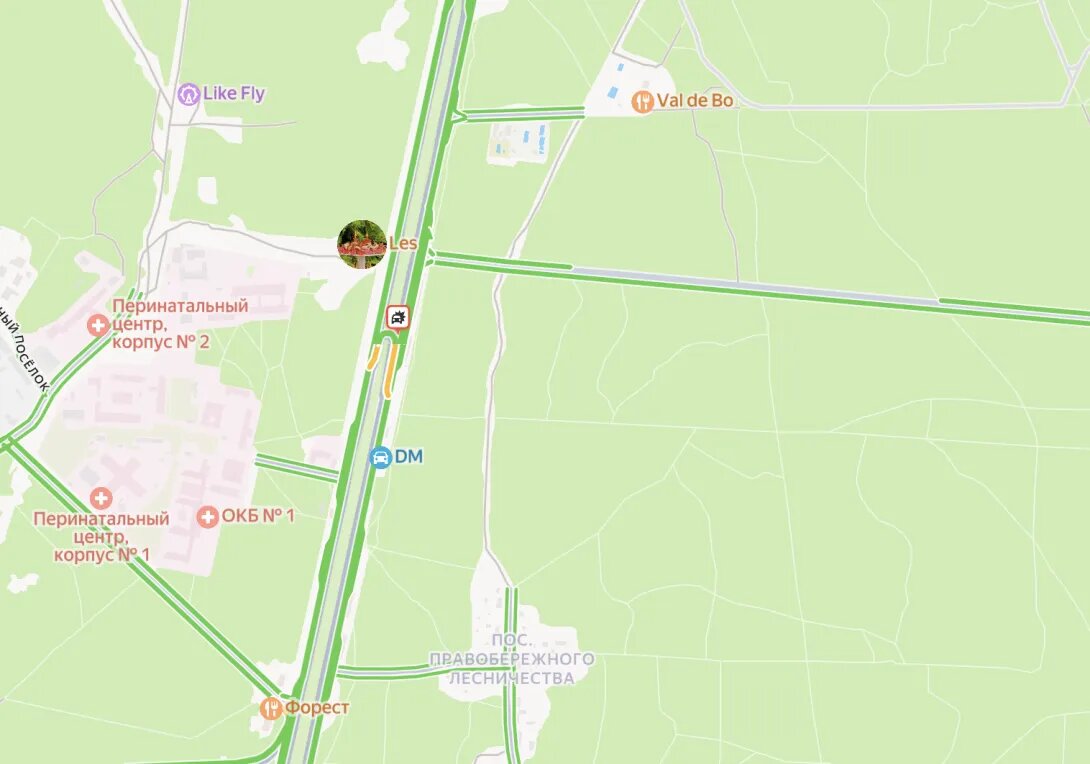The height and width of the screenshot is (764, 1090).
Task: Select the DM car service marker
Action: click(380, 457)
